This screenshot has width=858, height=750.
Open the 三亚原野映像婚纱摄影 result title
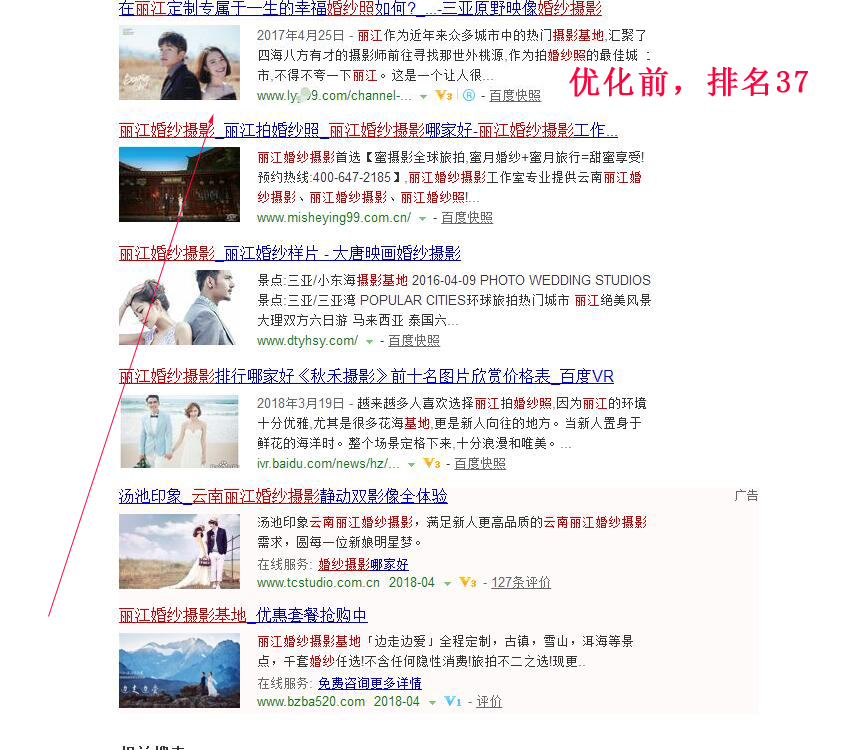click(360, 9)
